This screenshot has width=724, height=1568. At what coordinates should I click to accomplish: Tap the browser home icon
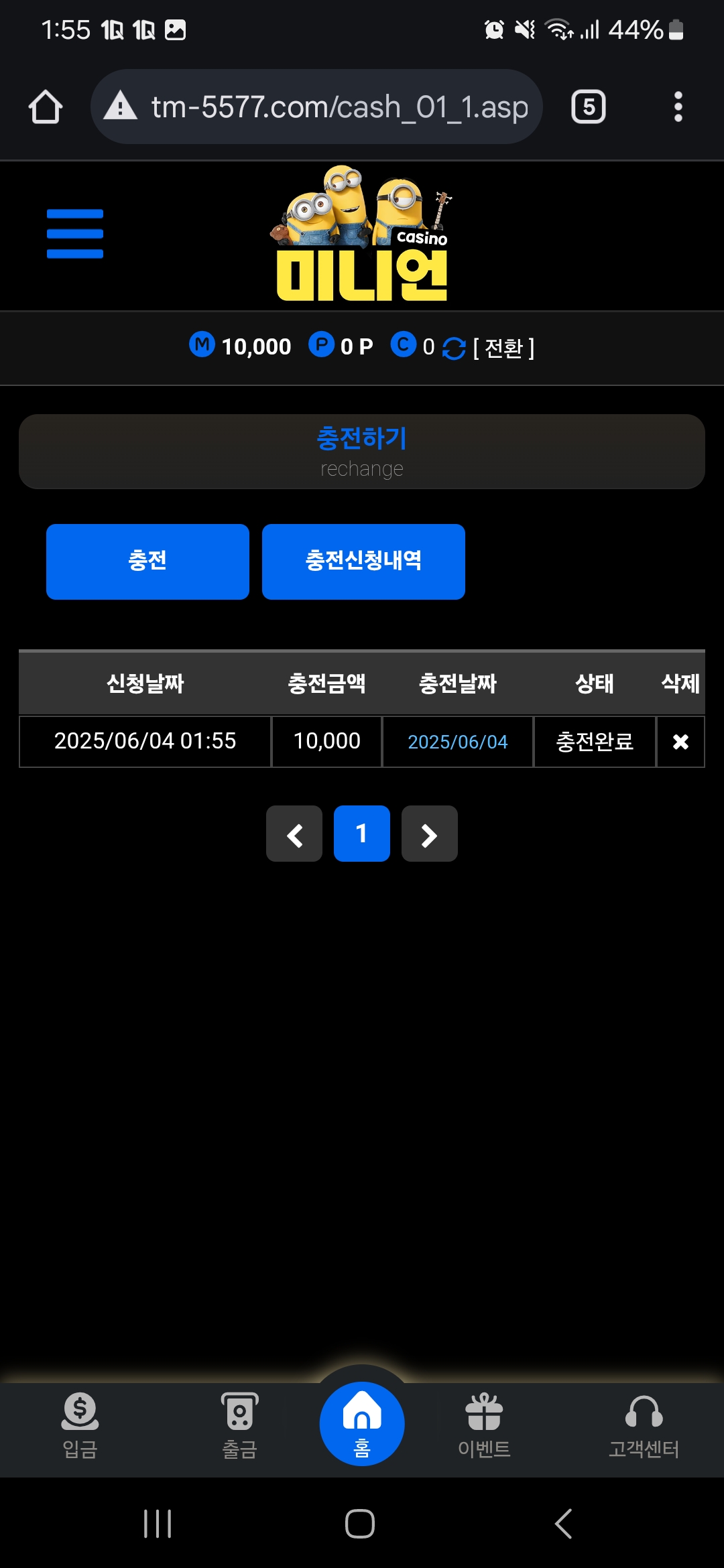pos(46,107)
